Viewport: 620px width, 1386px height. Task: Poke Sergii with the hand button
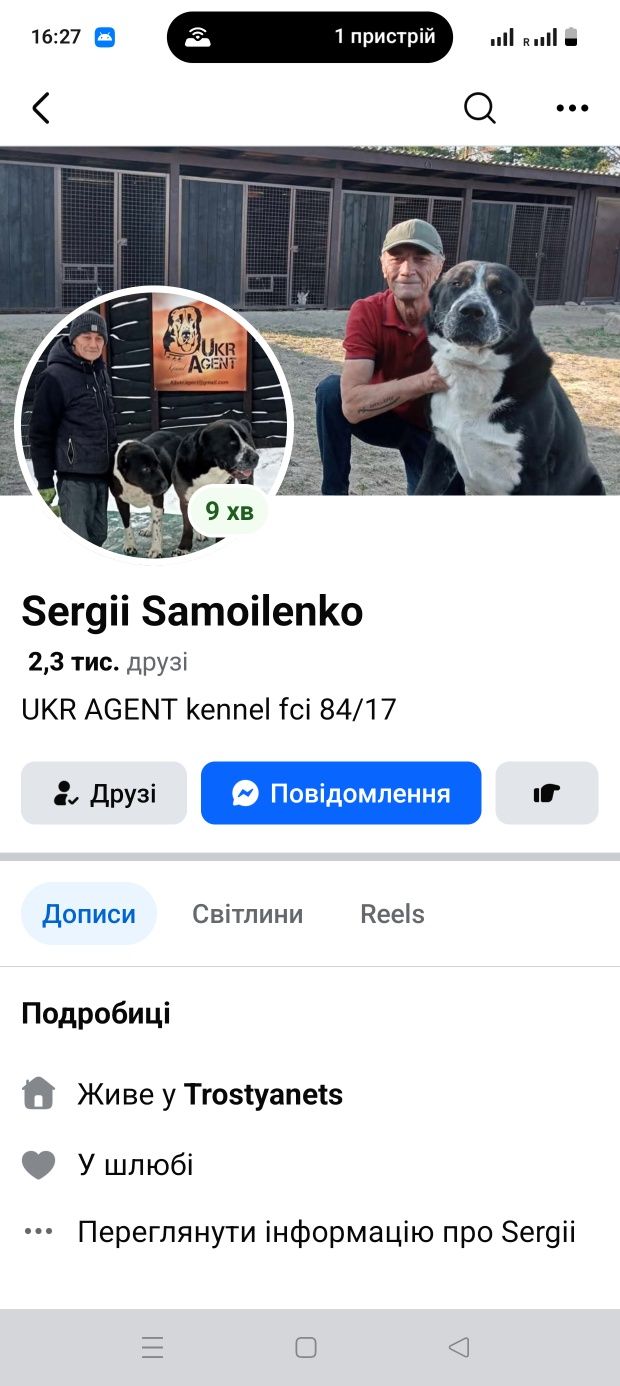[x=547, y=793]
